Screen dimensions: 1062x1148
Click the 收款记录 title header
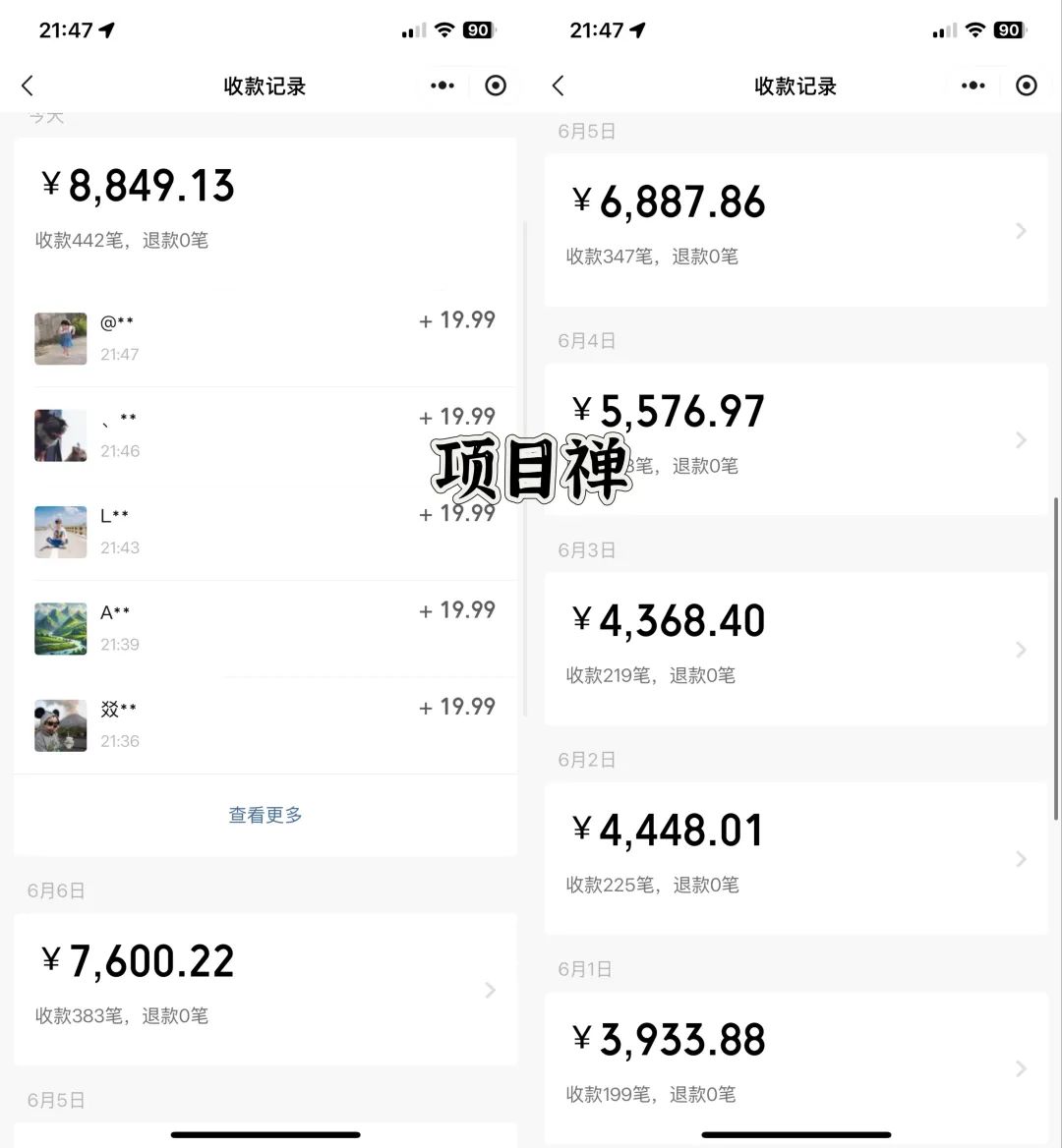tap(265, 86)
